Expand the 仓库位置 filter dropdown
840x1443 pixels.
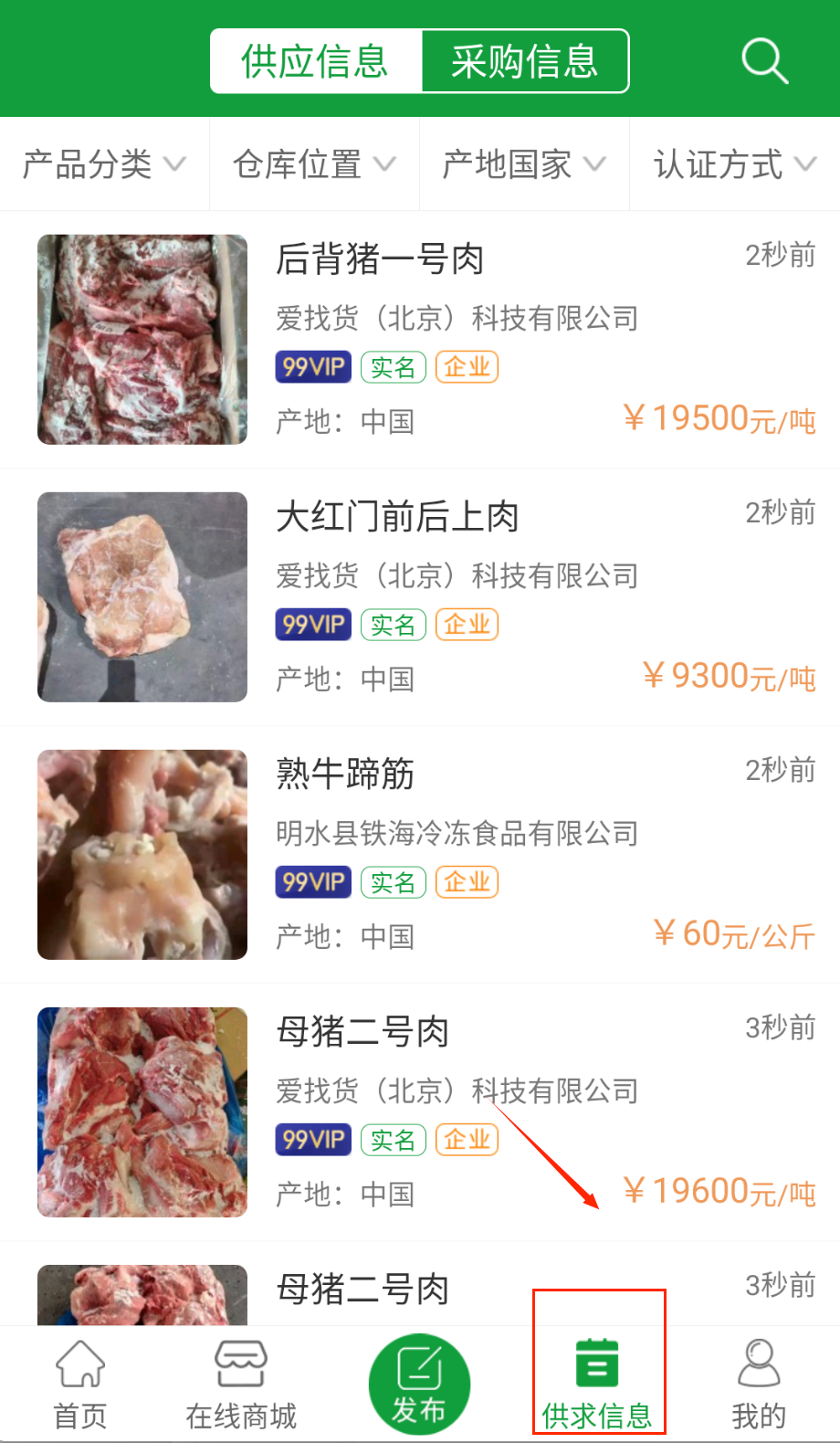(314, 164)
